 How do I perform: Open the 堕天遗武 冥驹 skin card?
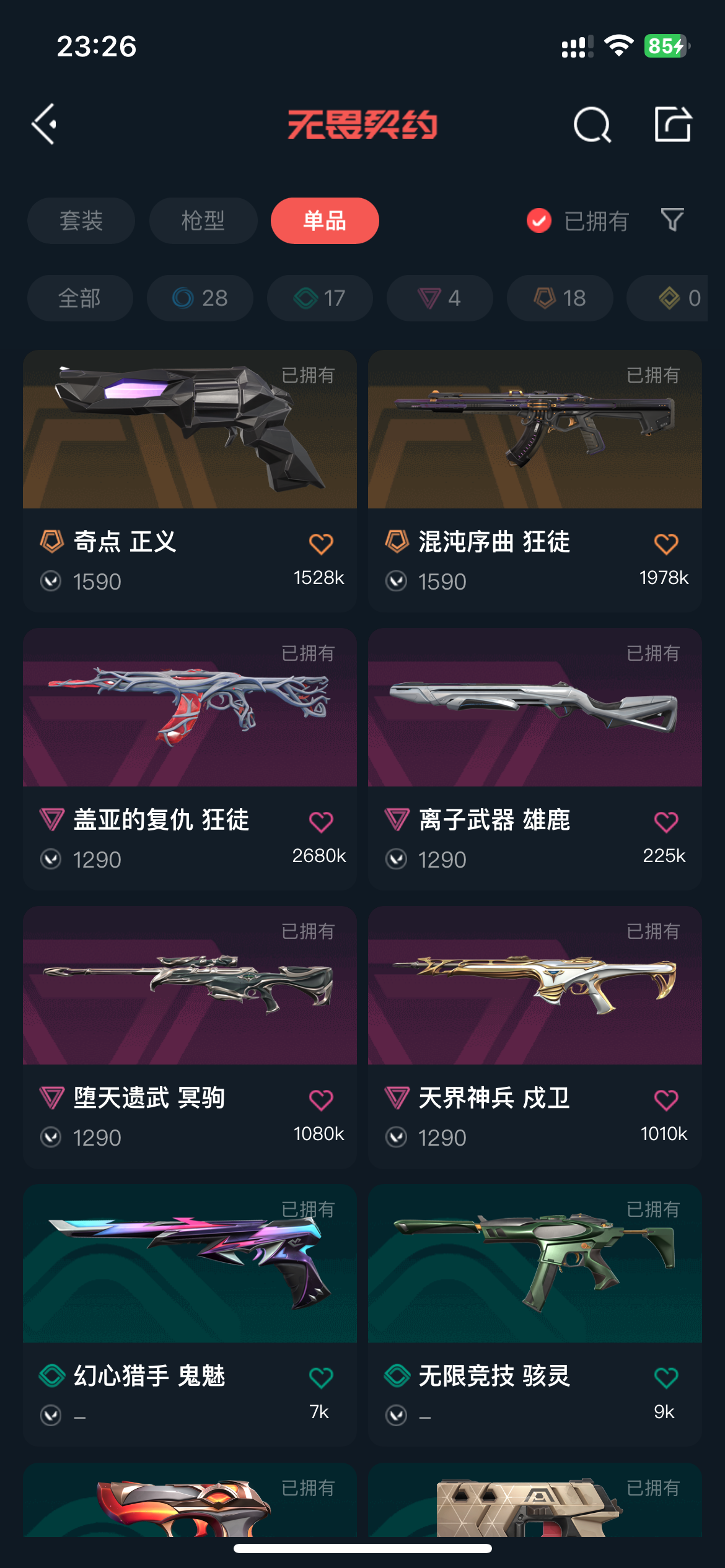coord(190,1037)
